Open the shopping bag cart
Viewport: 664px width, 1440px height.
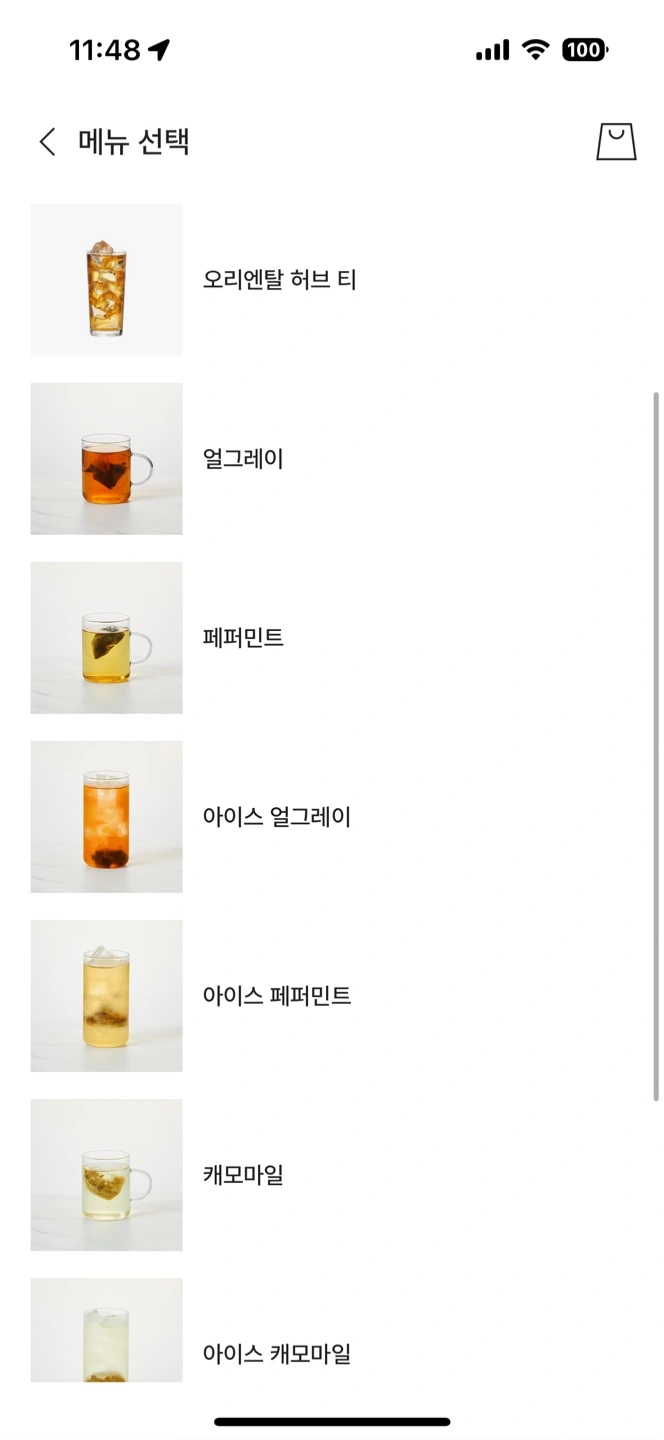pyautogui.click(x=616, y=142)
